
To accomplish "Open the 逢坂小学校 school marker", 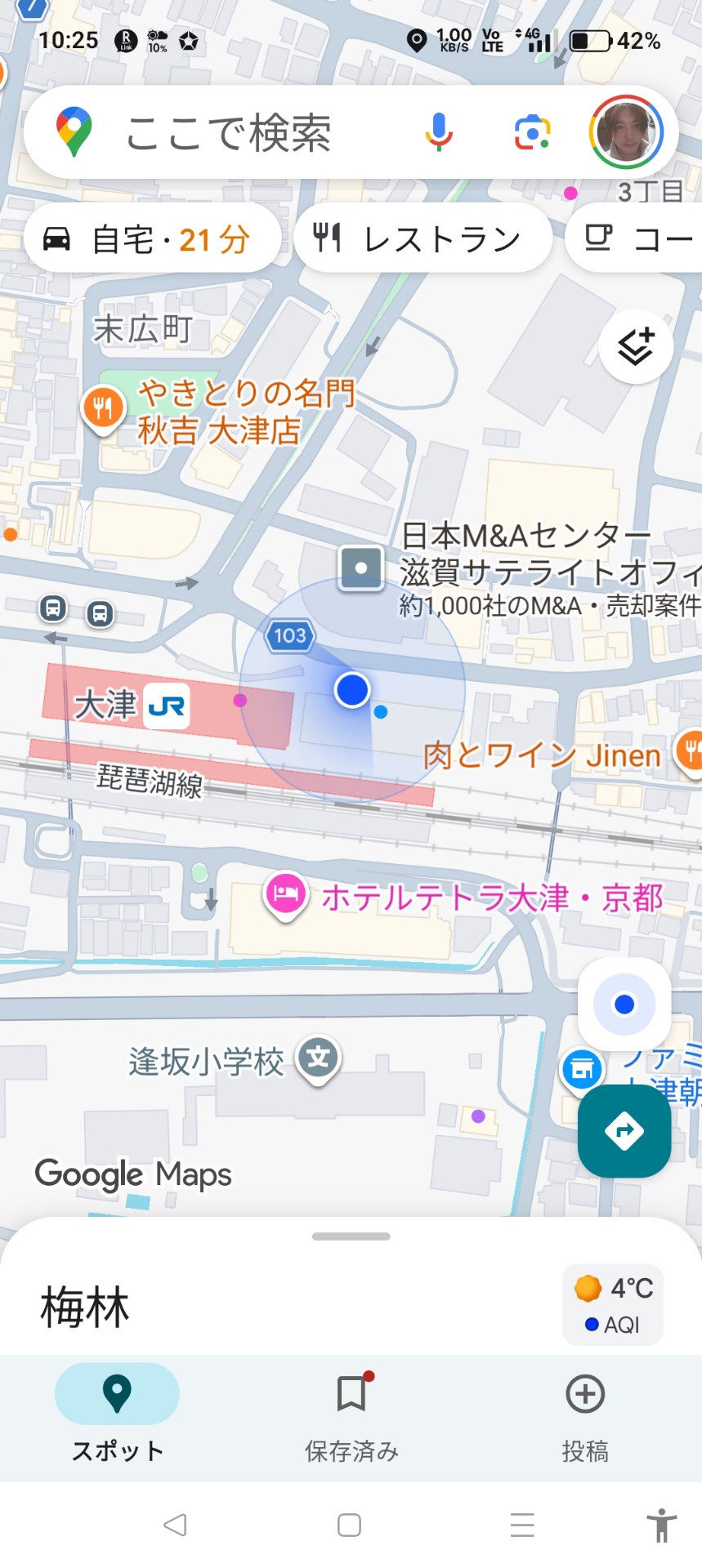I will pyautogui.click(x=318, y=1059).
